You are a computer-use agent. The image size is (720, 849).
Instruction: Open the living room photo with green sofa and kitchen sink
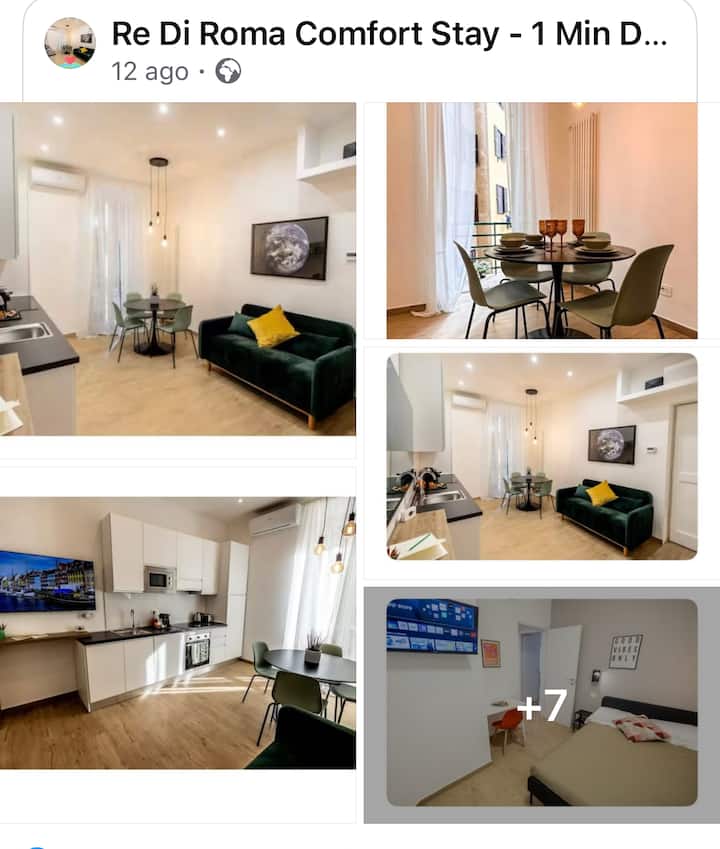coord(178,269)
